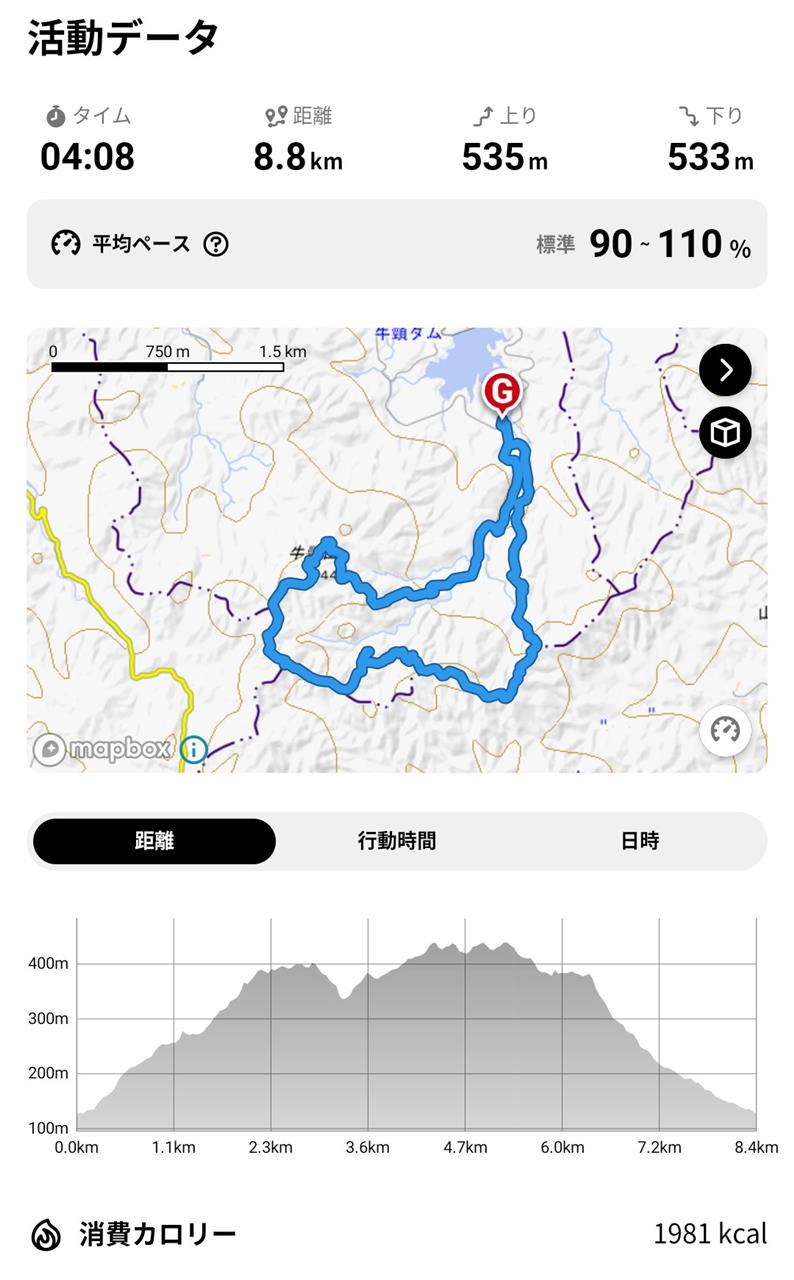Screen dimensions: 794x1280
Task: Open the average pace help icon
Action: 216,244
